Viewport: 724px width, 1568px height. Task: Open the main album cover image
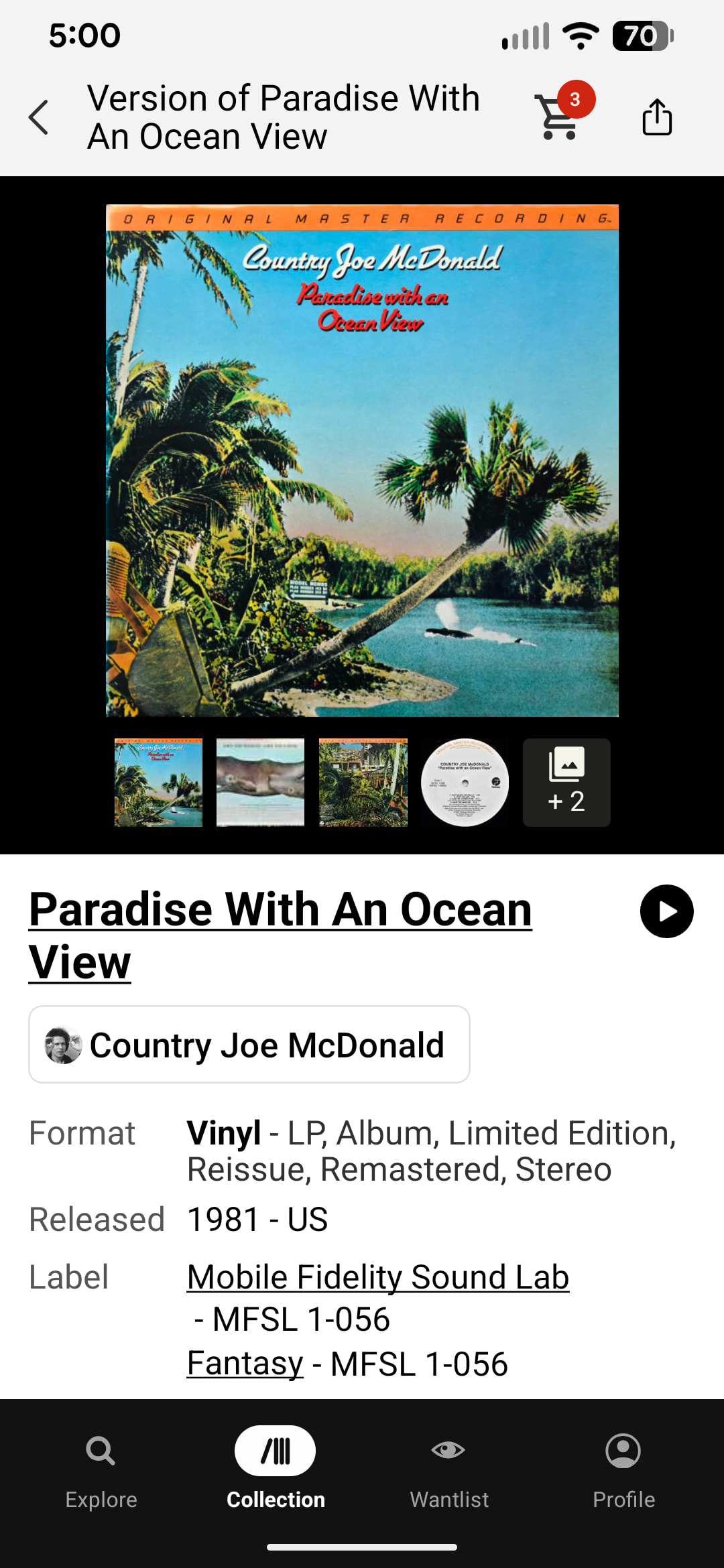click(362, 460)
